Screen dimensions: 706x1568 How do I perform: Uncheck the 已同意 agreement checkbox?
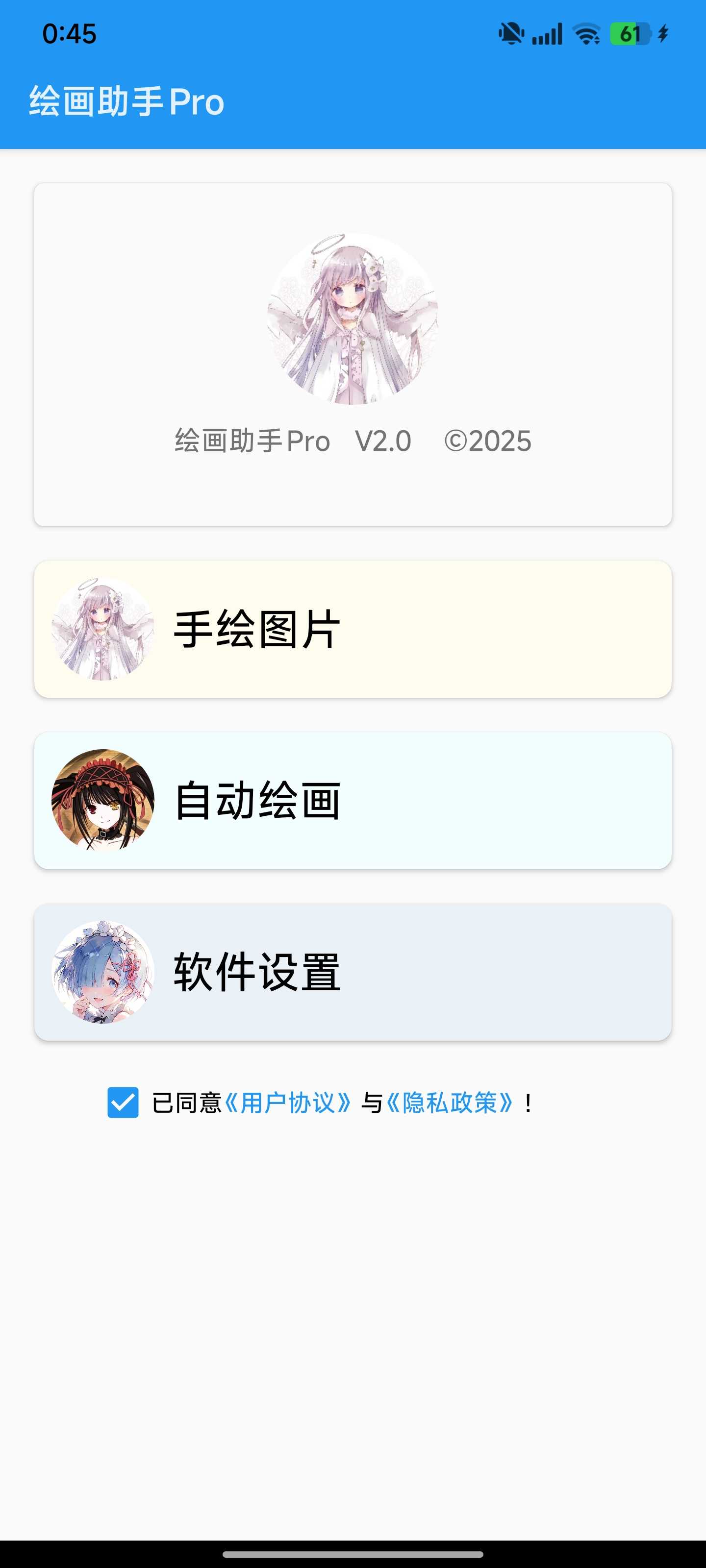[123, 1102]
